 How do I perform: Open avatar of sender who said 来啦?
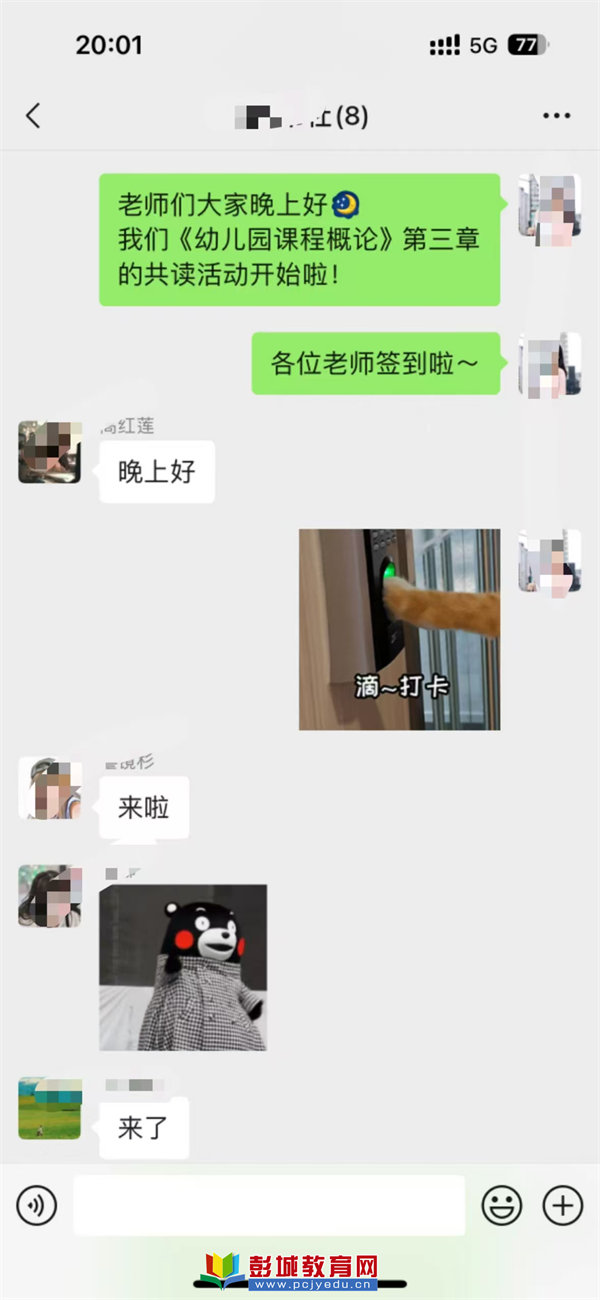(x=50, y=789)
